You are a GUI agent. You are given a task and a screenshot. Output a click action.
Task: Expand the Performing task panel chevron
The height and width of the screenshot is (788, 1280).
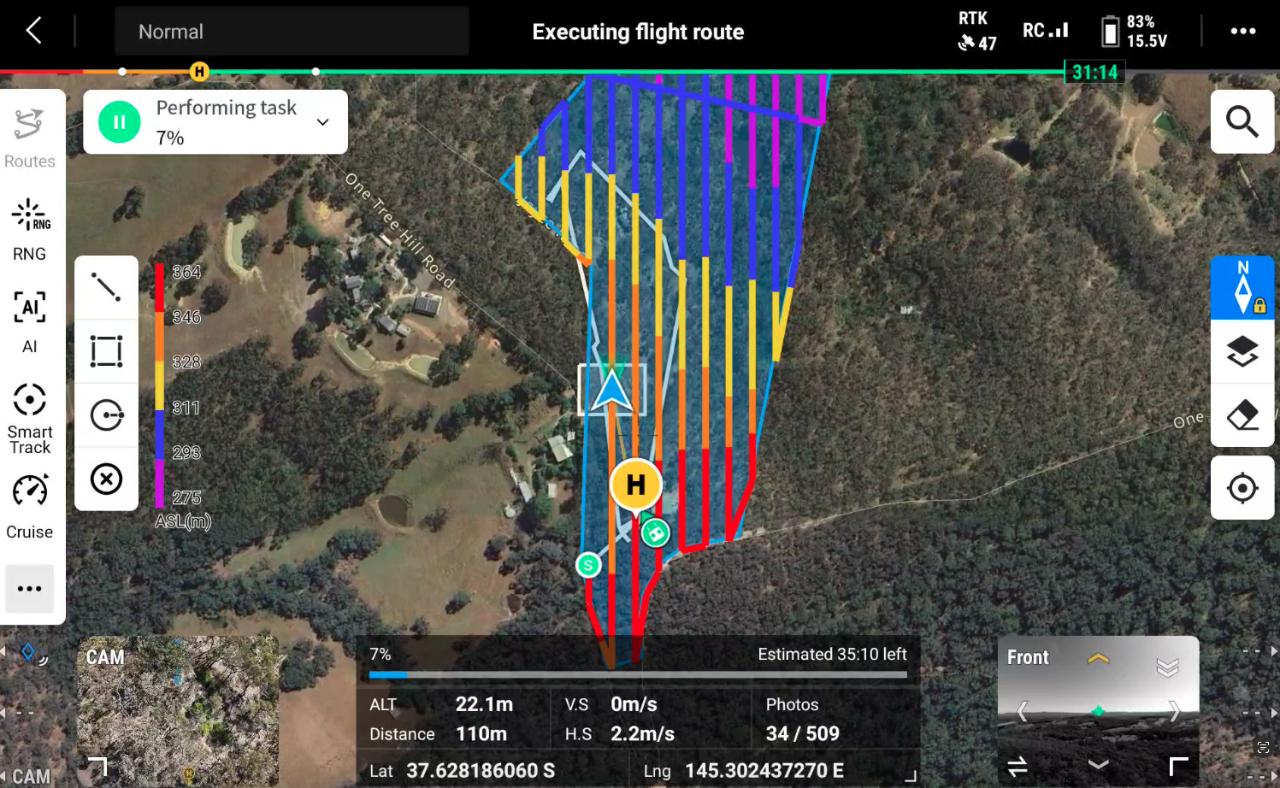click(x=322, y=122)
